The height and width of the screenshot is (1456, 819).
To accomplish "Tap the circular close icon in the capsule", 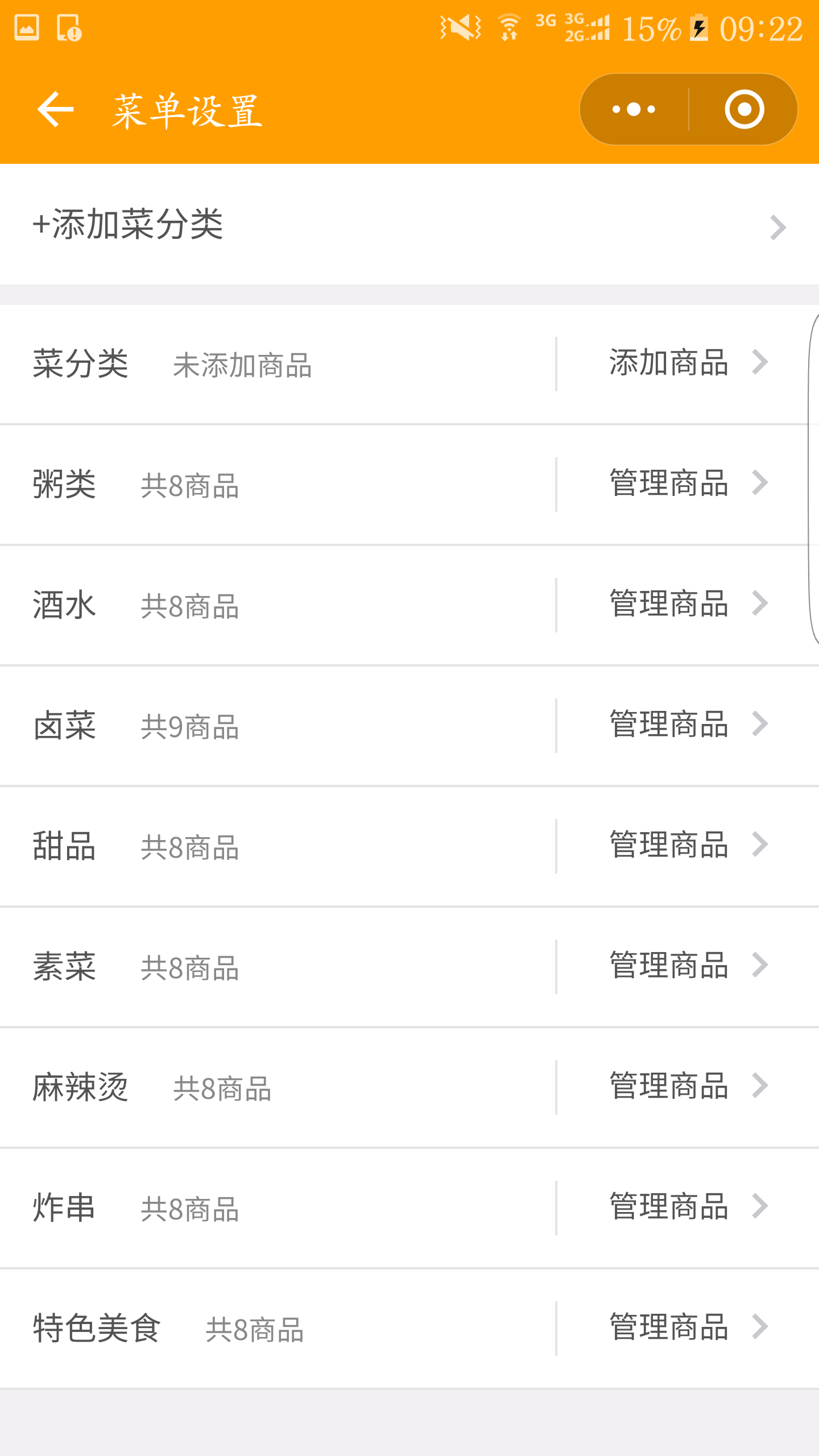I will click(745, 108).
